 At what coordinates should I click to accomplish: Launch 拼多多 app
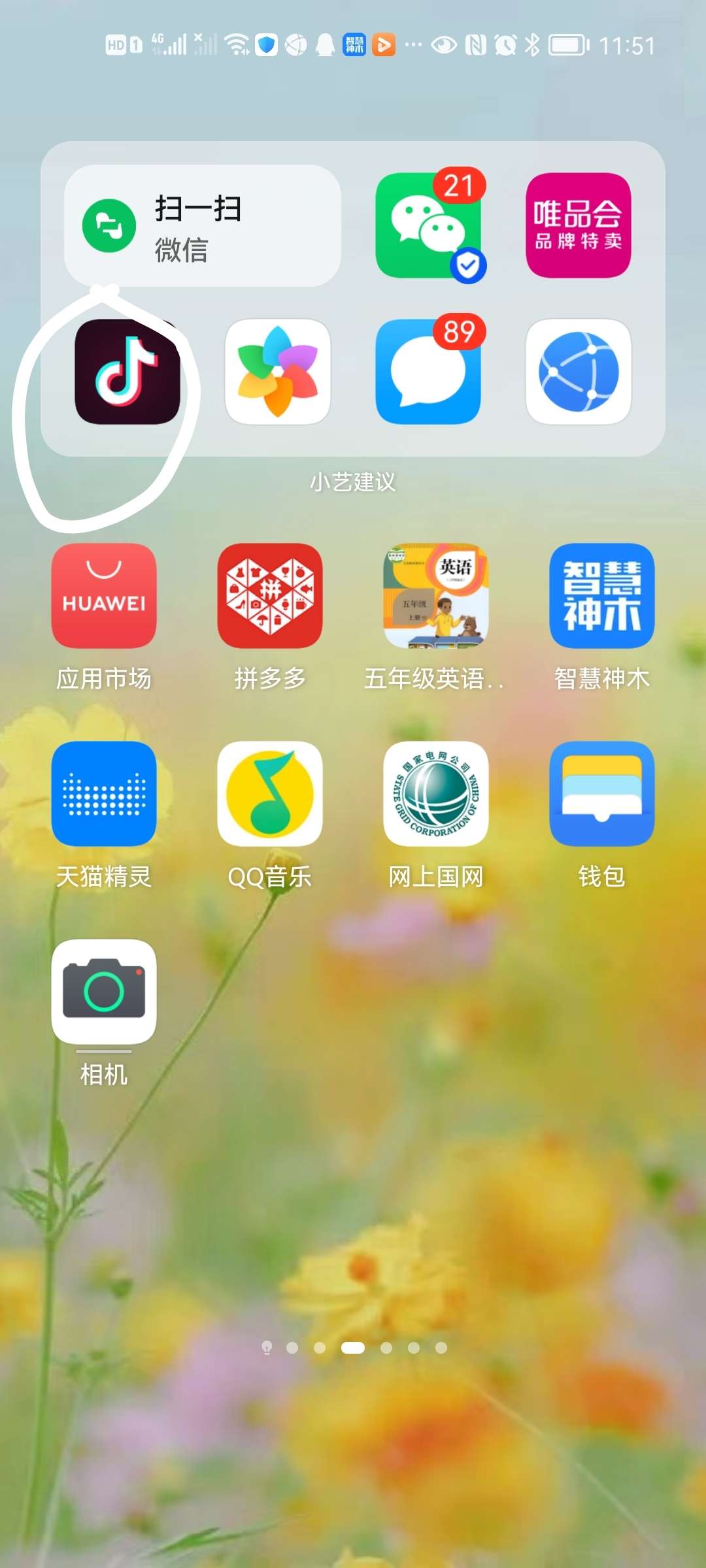click(x=270, y=596)
